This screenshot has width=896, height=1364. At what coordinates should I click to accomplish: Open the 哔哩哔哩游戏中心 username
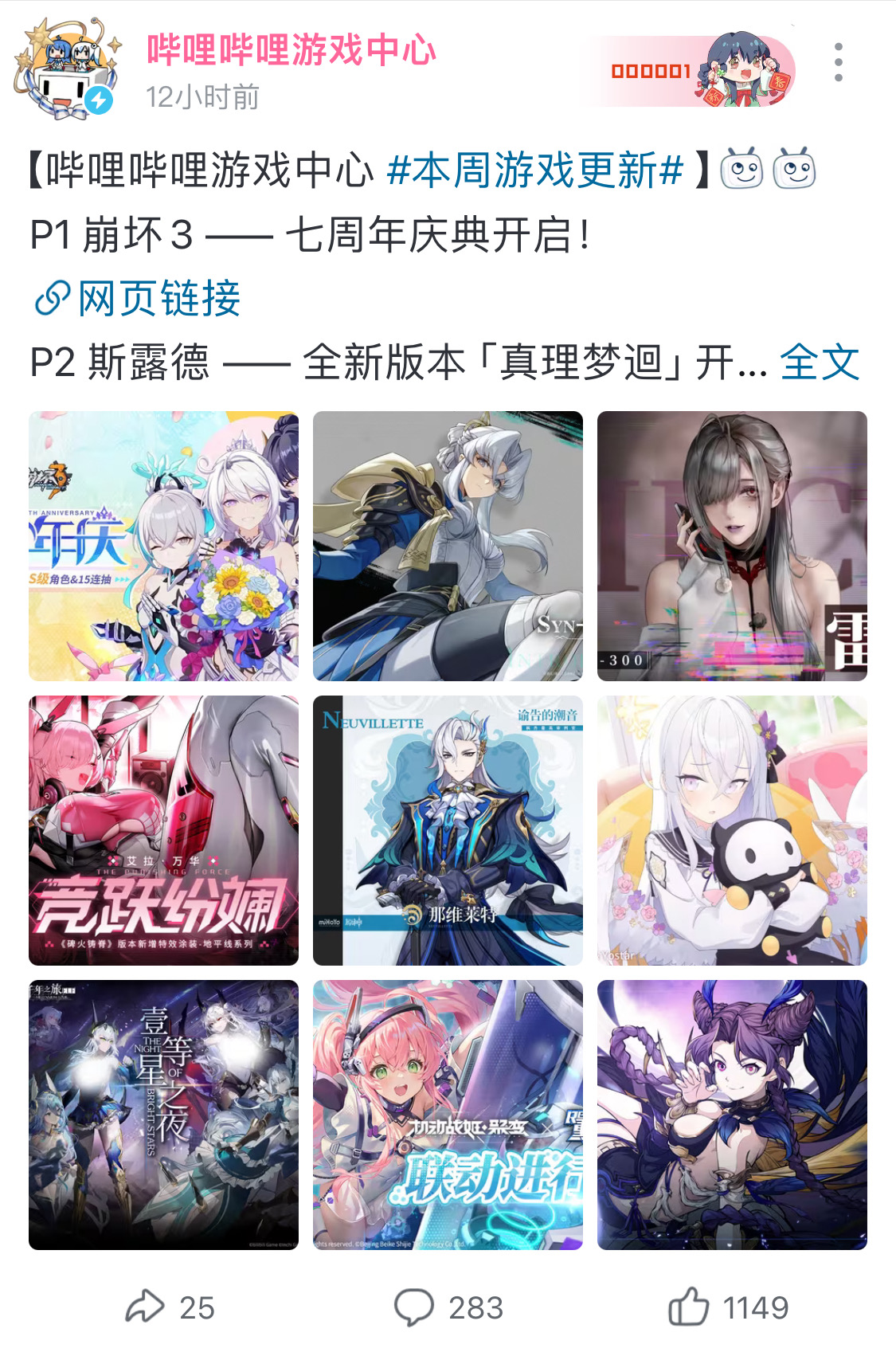pos(291,50)
